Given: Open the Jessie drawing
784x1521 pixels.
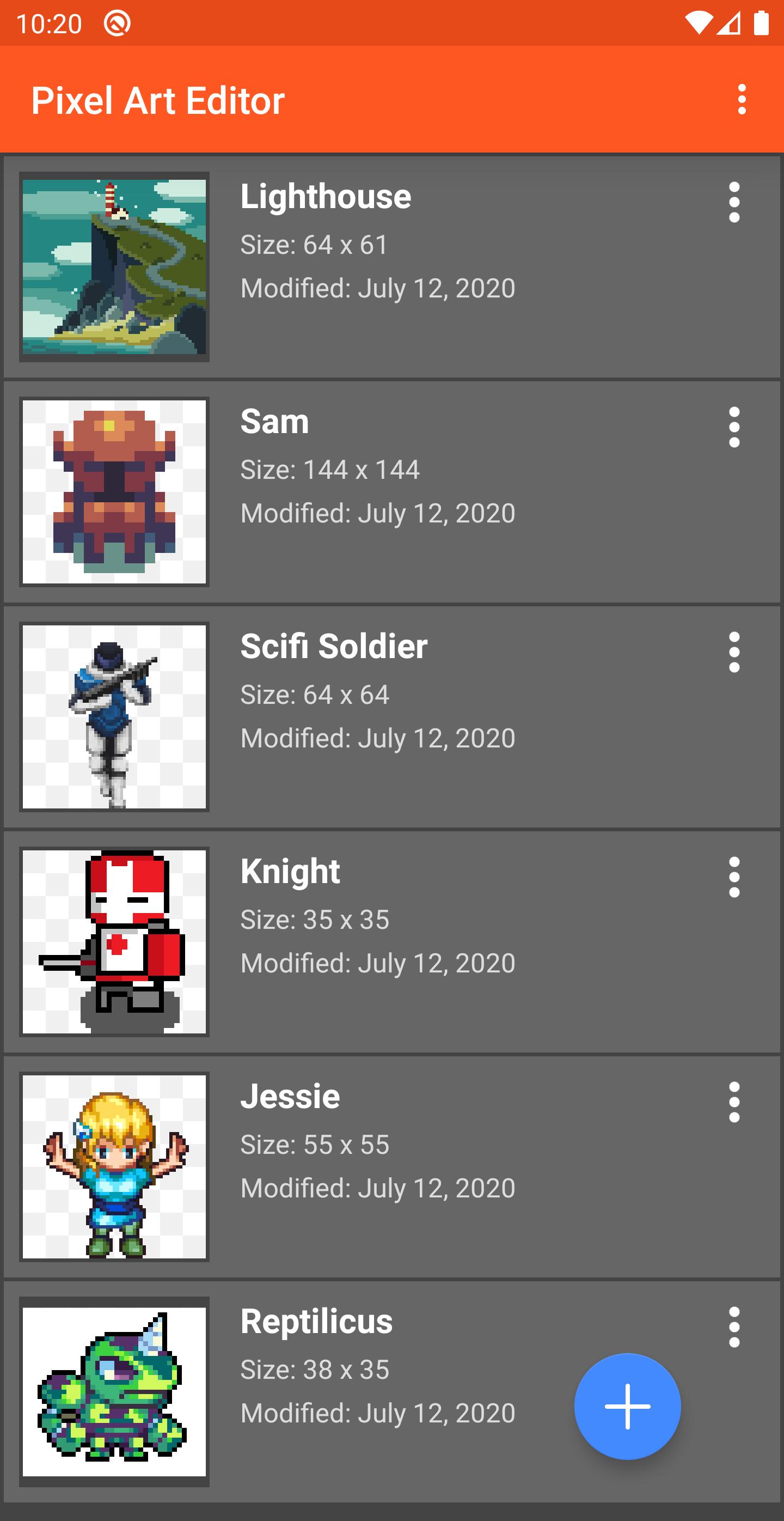Looking at the screenshot, I should coord(391,1167).
